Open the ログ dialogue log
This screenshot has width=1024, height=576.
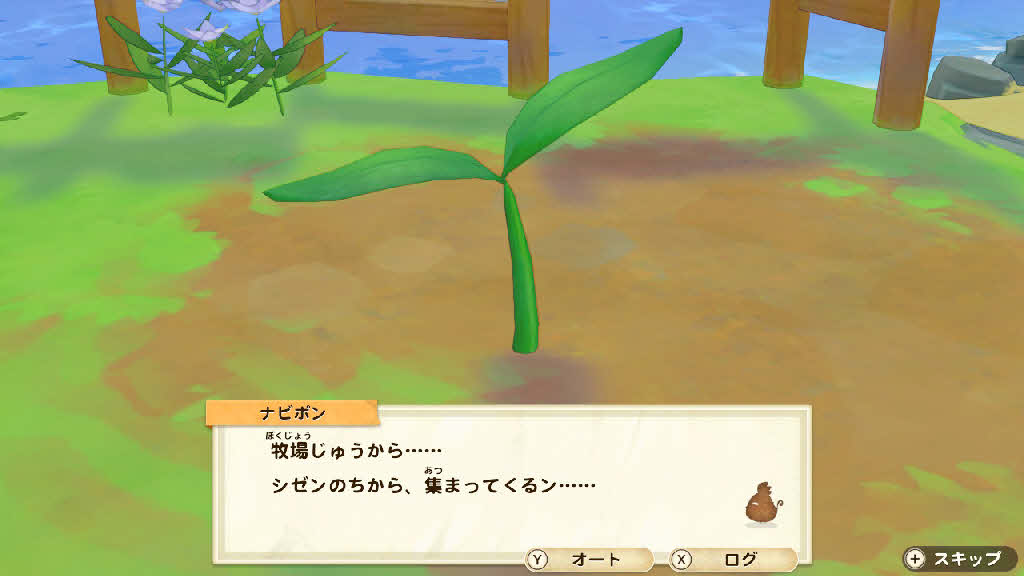[x=732, y=560]
